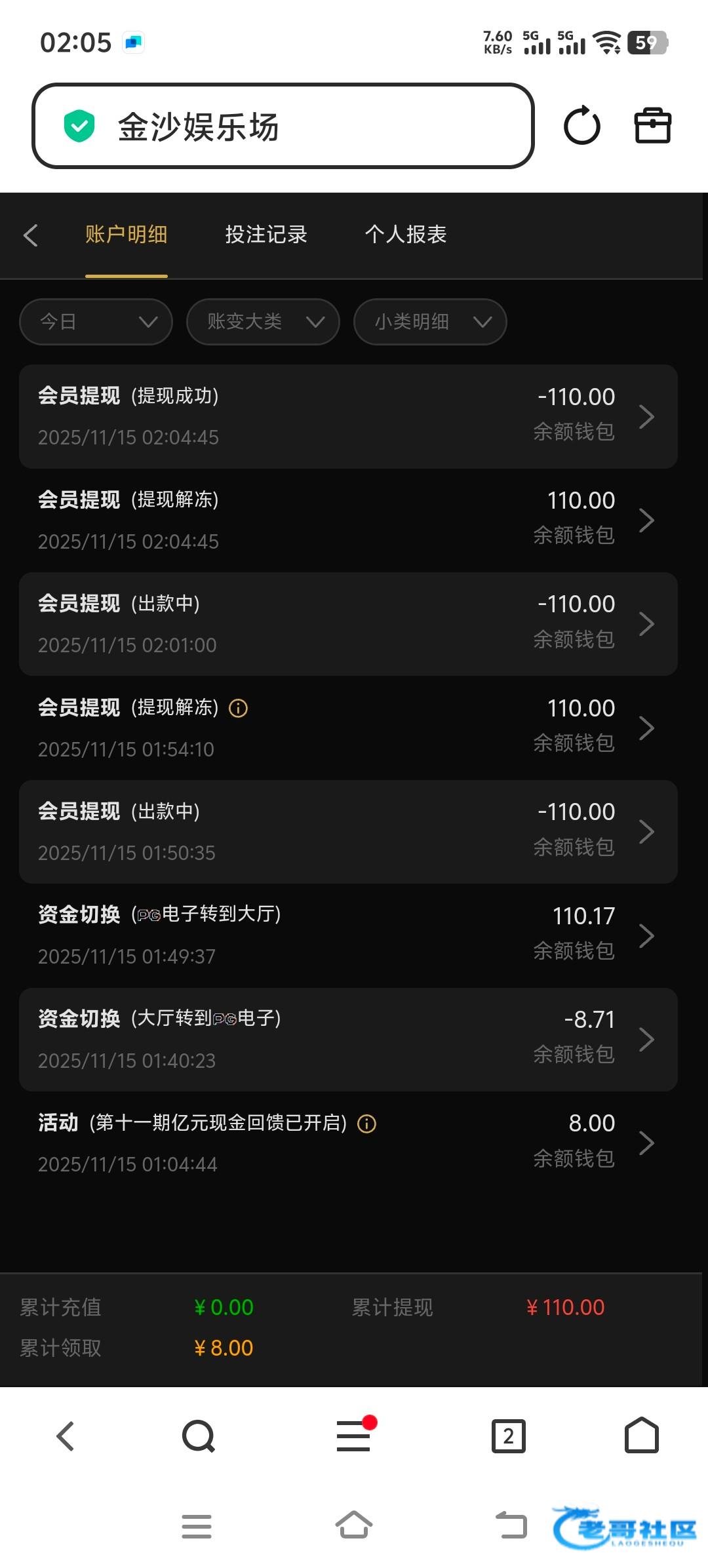Expand the 小类明细 filter dropdown
This screenshot has width=708, height=1568.
(430, 322)
